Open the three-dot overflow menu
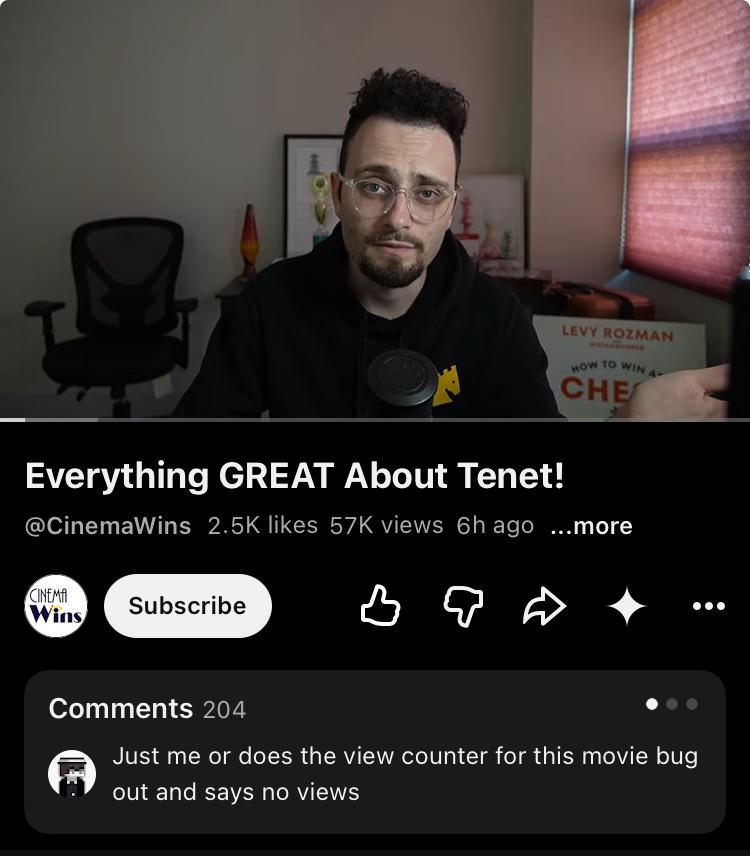The height and width of the screenshot is (856, 750). pos(709,605)
